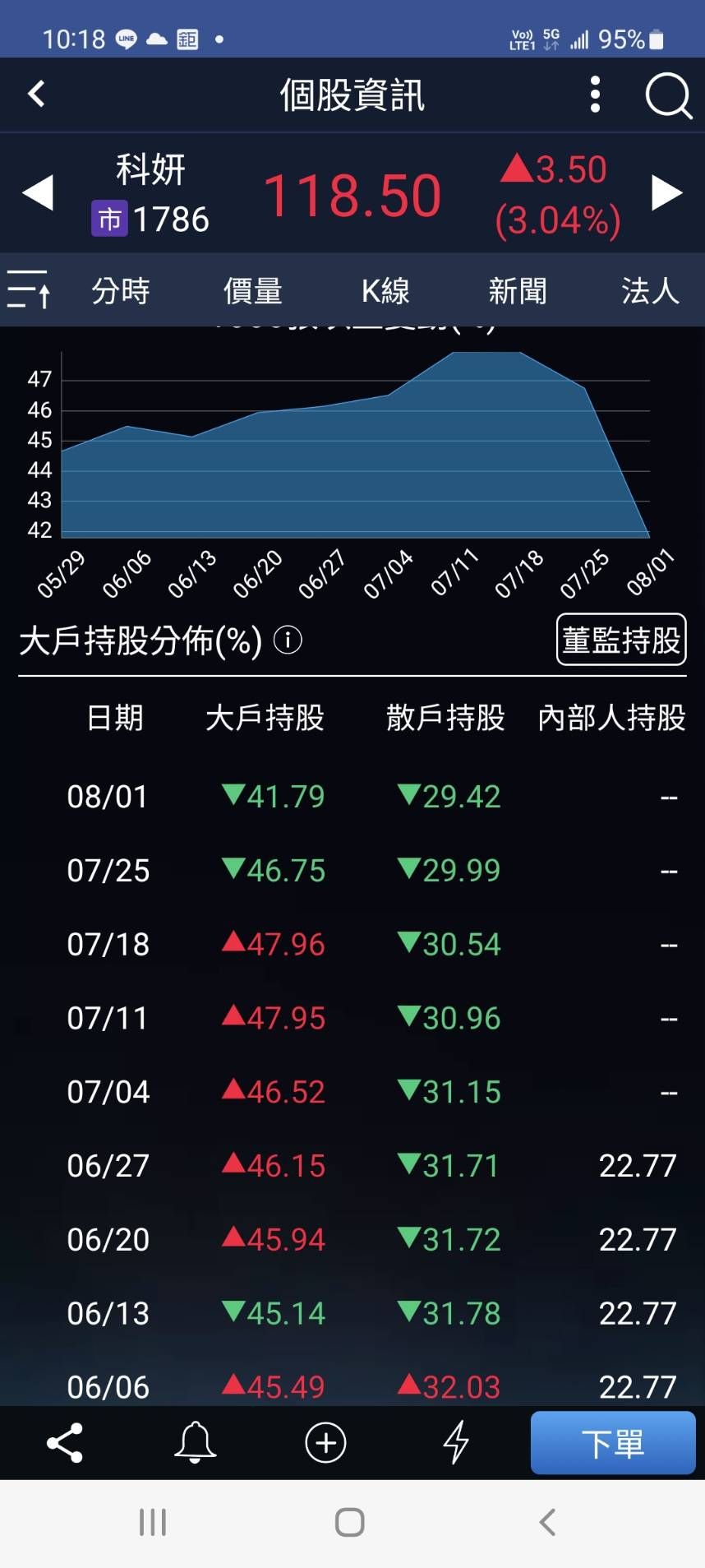Viewport: 705px width, 1568px height.
Task: Select the K線 tab
Action: pos(385,290)
